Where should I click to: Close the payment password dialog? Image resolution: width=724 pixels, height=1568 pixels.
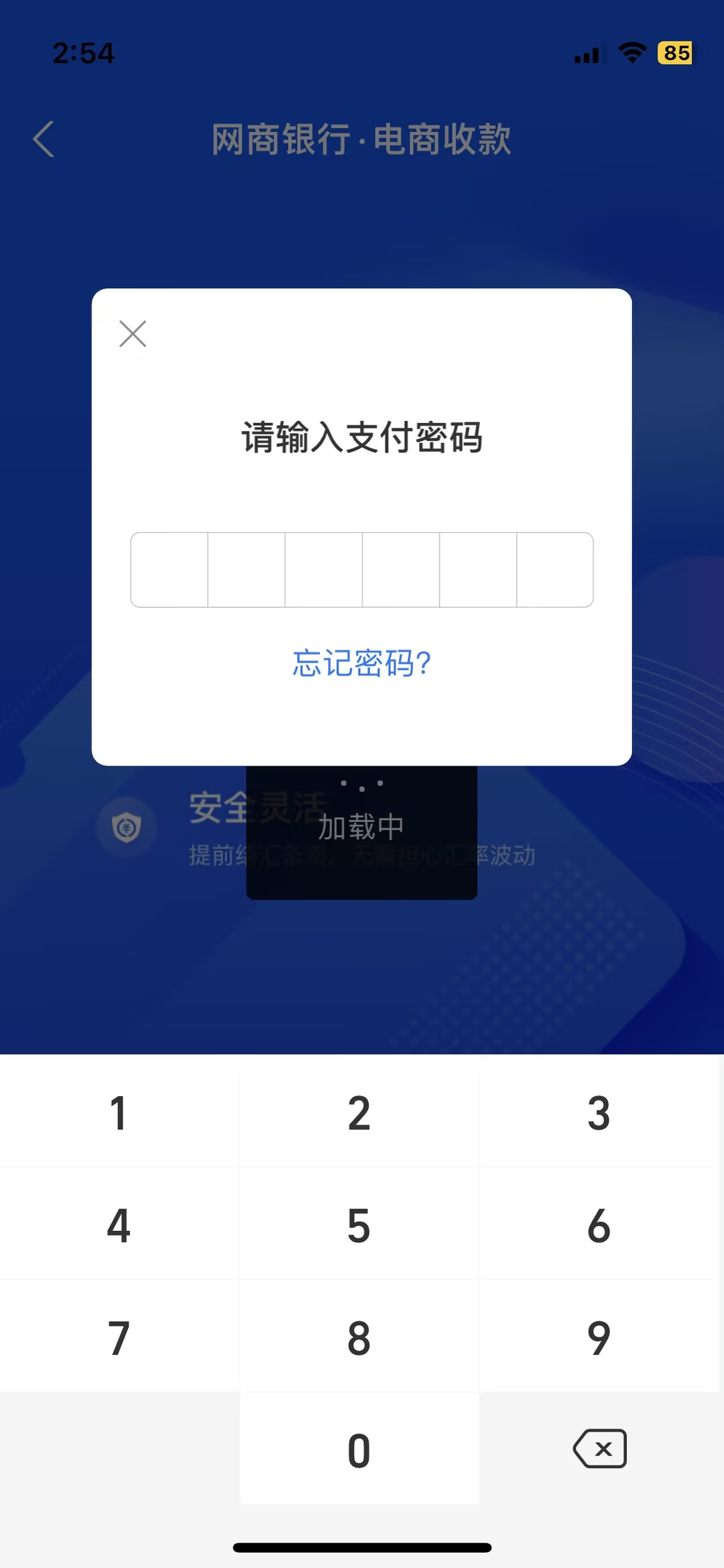[x=132, y=333]
